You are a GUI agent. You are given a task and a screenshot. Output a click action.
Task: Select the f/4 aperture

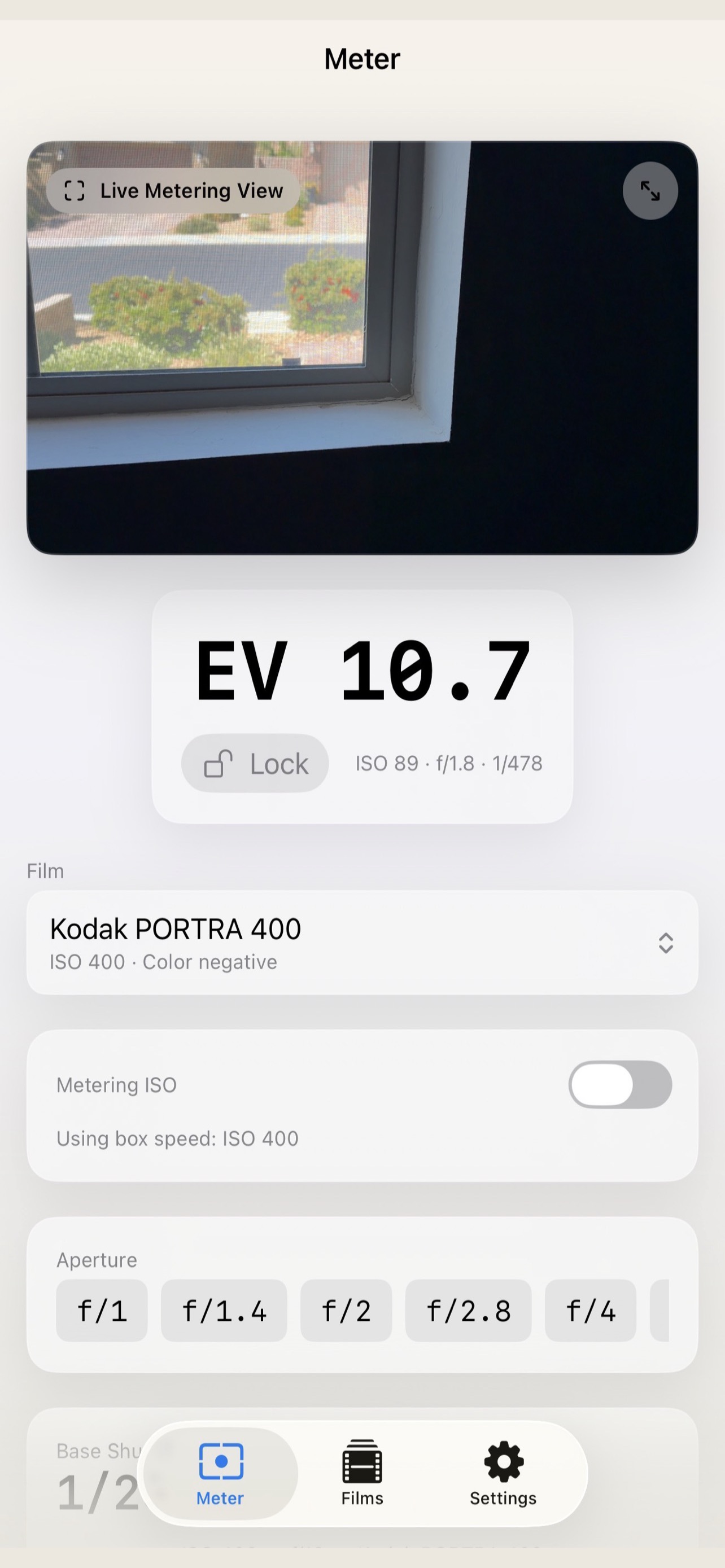pyautogui.click(x=591, y=1311)
